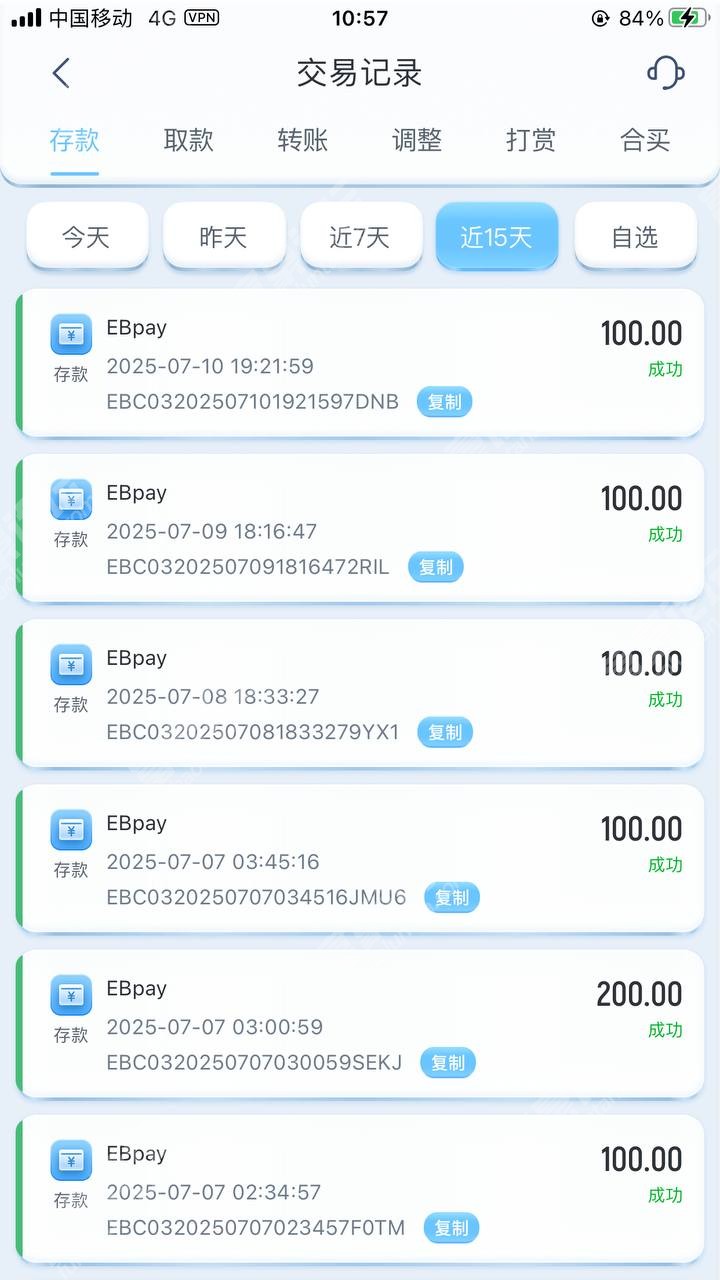The height and width of the screenshot is (1280, 720).
Task: Copy order number ending in 059SEKJ
Action: [448, 1062]
